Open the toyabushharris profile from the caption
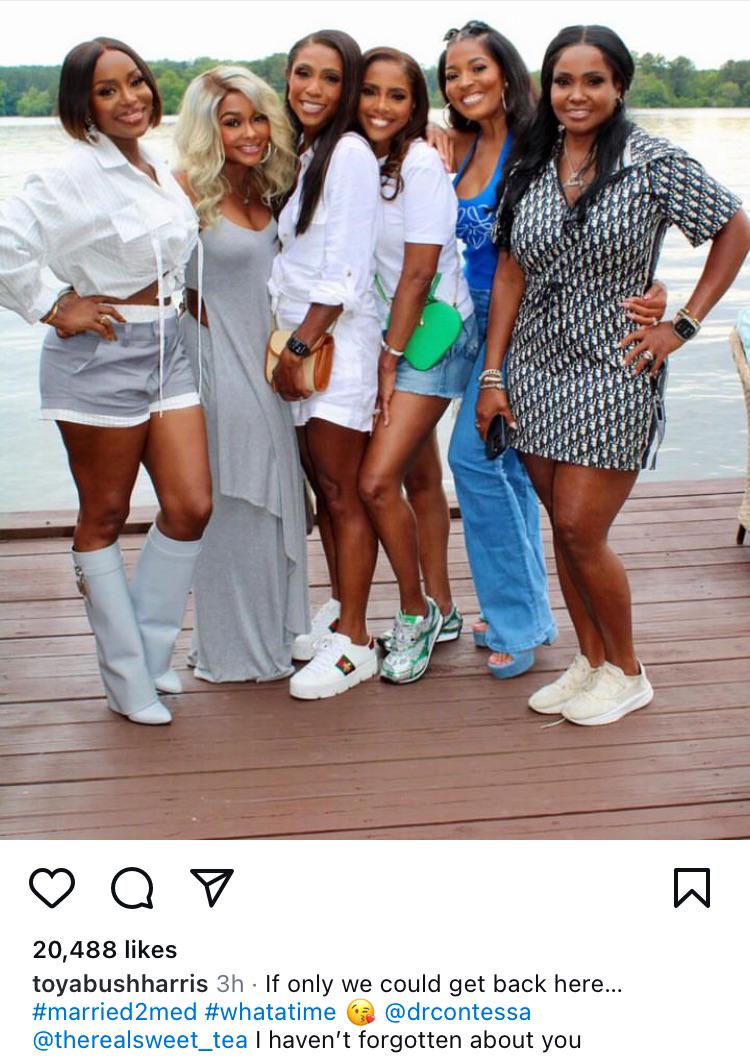750x1059 pixels. (x=120, y=983)
